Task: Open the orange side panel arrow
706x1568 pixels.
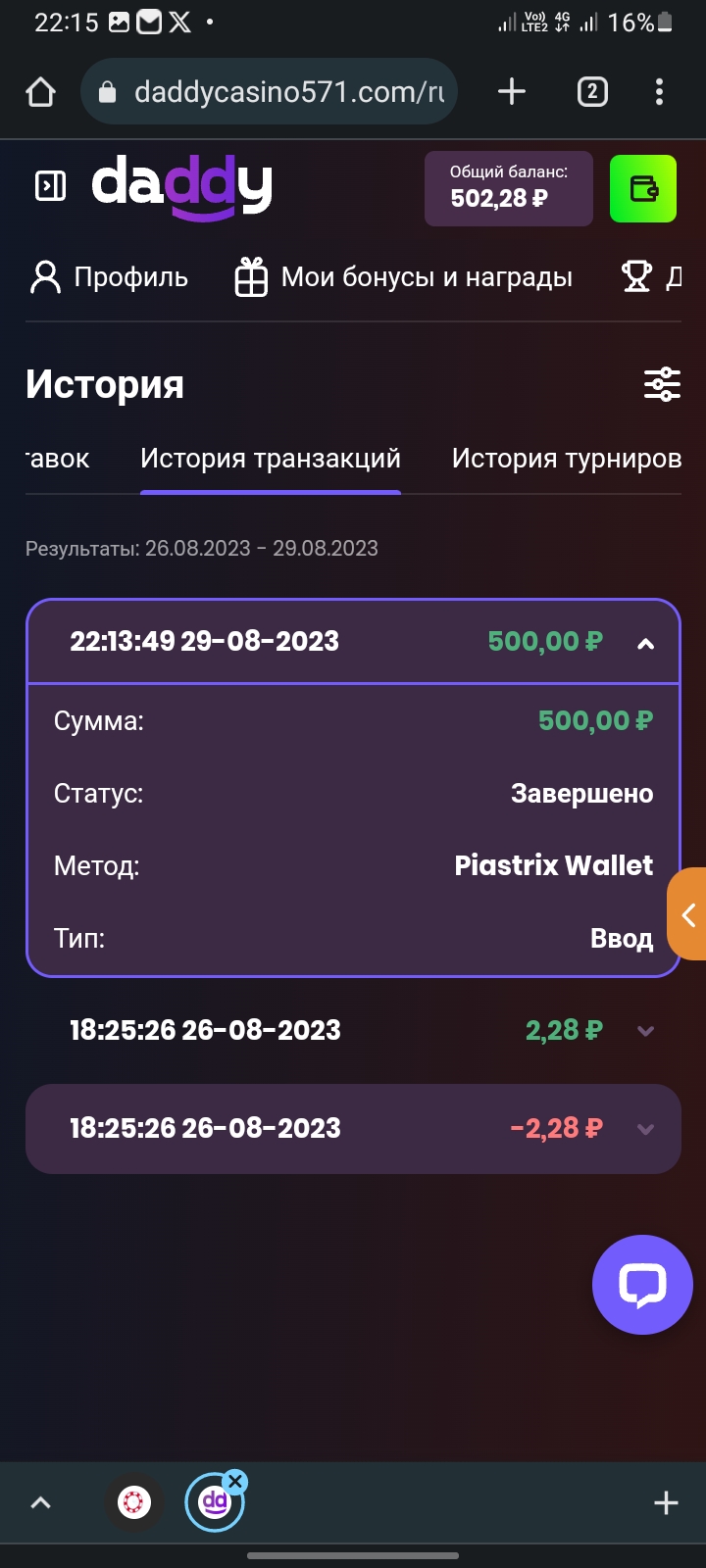Action: (x=688, y=914)
